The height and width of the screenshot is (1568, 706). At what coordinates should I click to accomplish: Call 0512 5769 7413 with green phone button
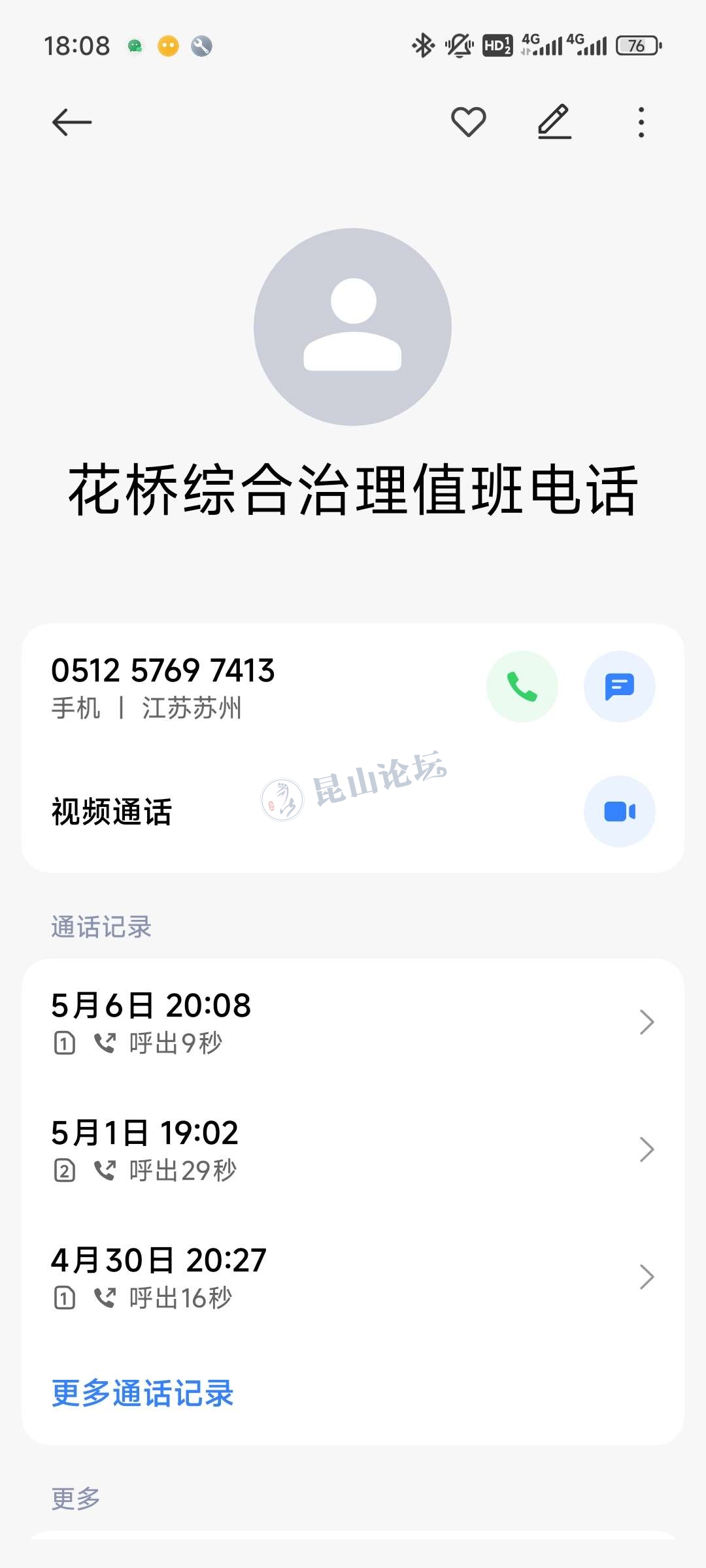pos(522,687)
